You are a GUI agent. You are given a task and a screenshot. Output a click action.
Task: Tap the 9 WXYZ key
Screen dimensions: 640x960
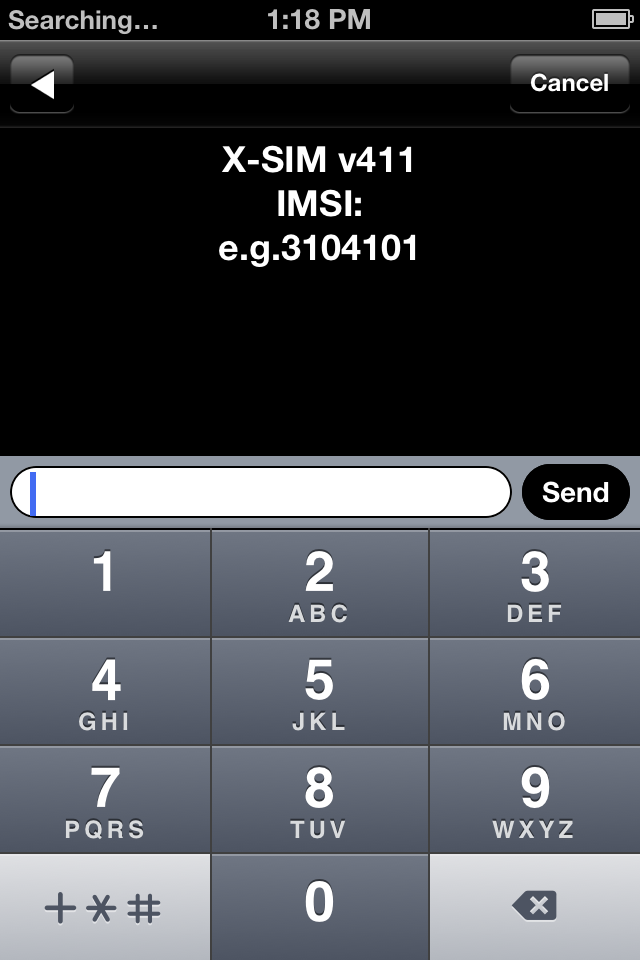[x=534, y=800]
